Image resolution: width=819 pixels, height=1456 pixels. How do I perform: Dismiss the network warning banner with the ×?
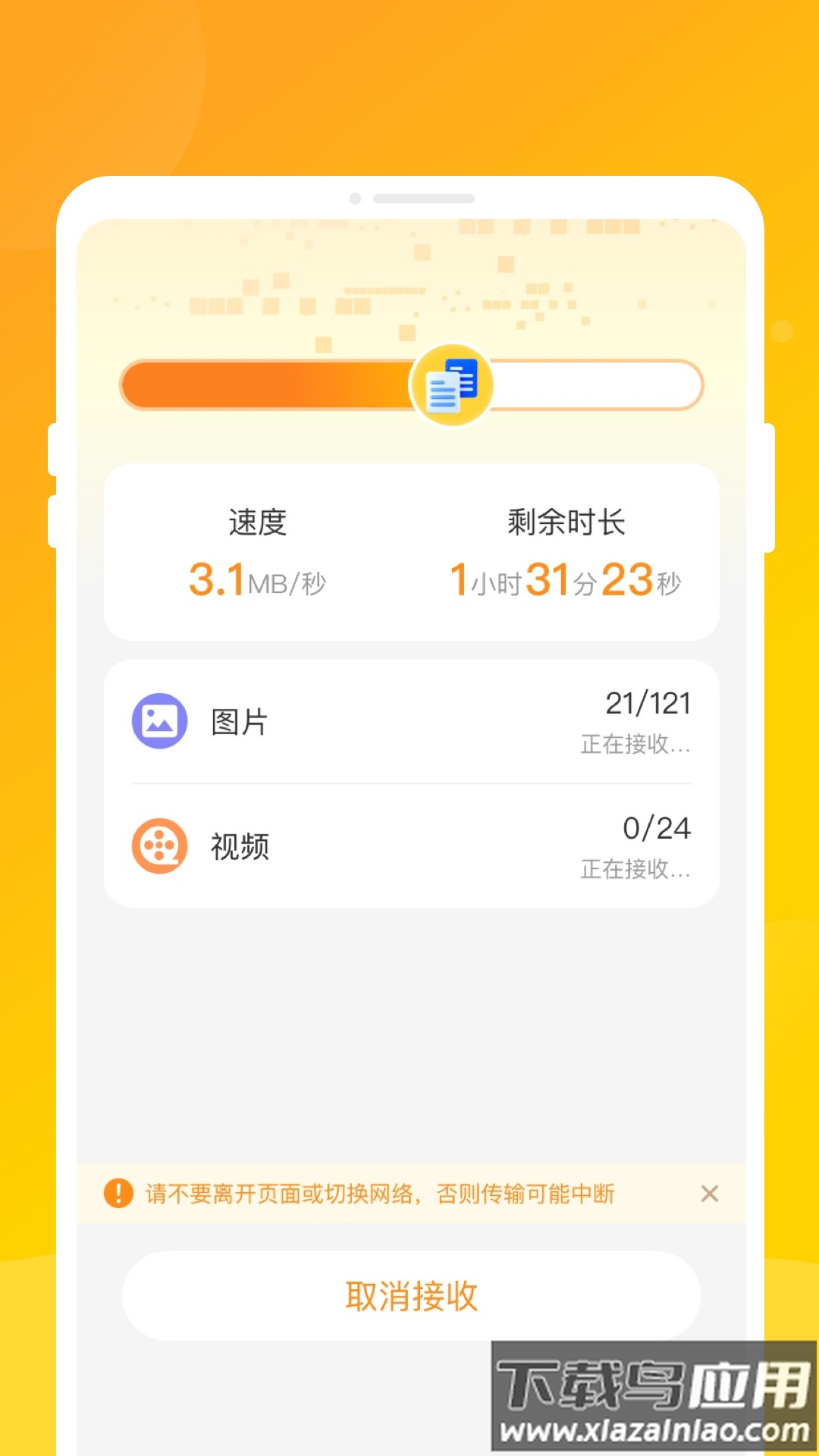click(x=710, y=1194)
